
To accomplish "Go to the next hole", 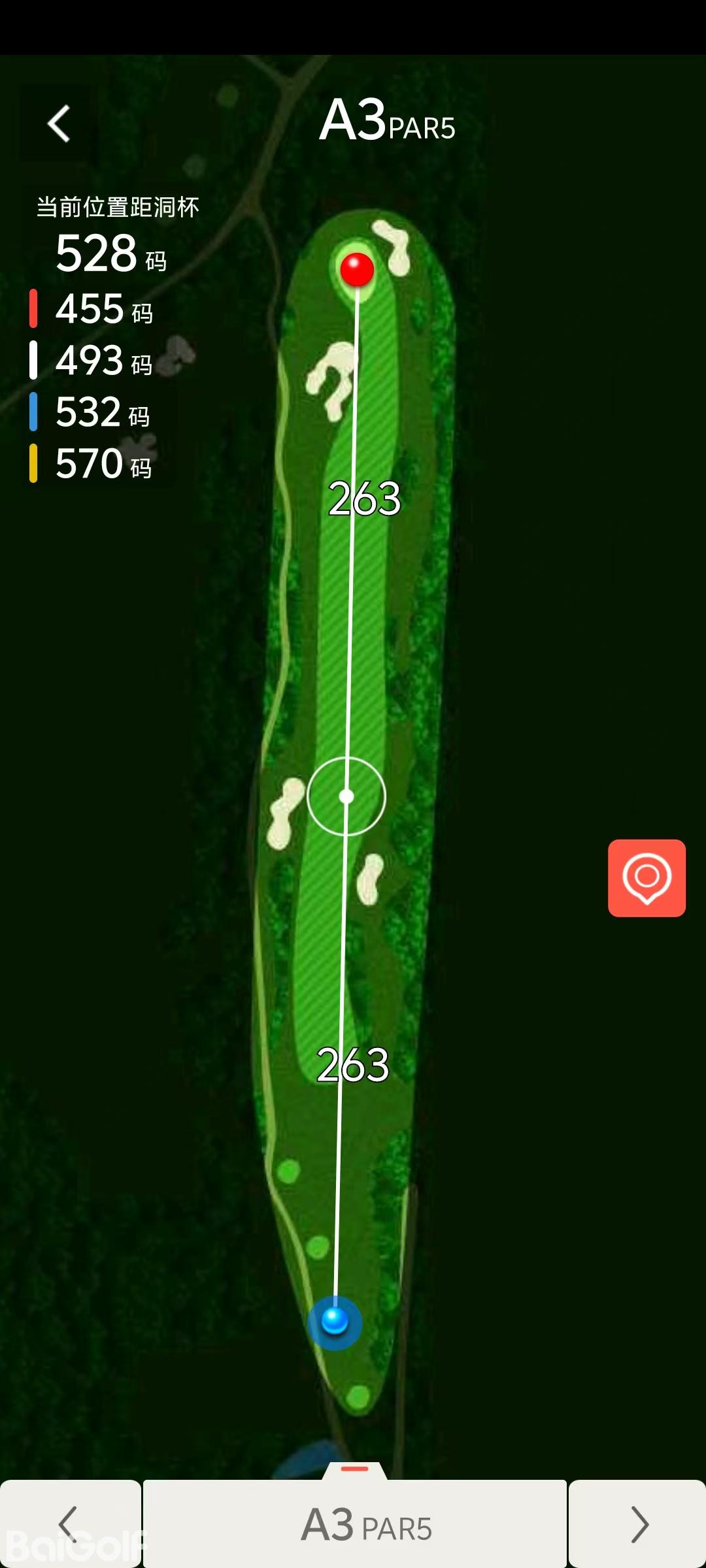I will [638, 1524].
